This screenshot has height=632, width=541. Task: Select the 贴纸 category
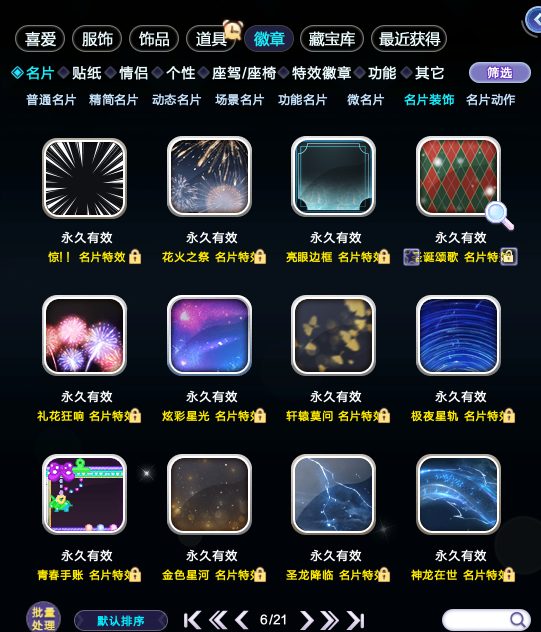pyautogui.click(x=87, y=73)
